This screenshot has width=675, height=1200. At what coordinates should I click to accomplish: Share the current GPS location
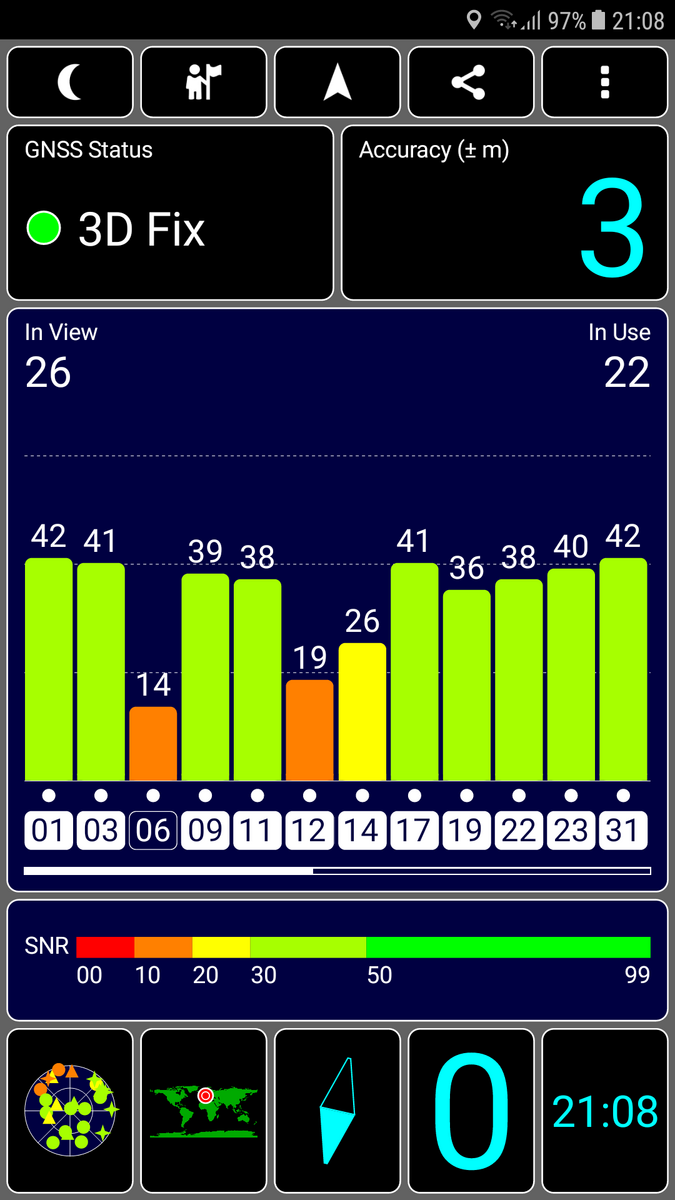tap(471, 82)
